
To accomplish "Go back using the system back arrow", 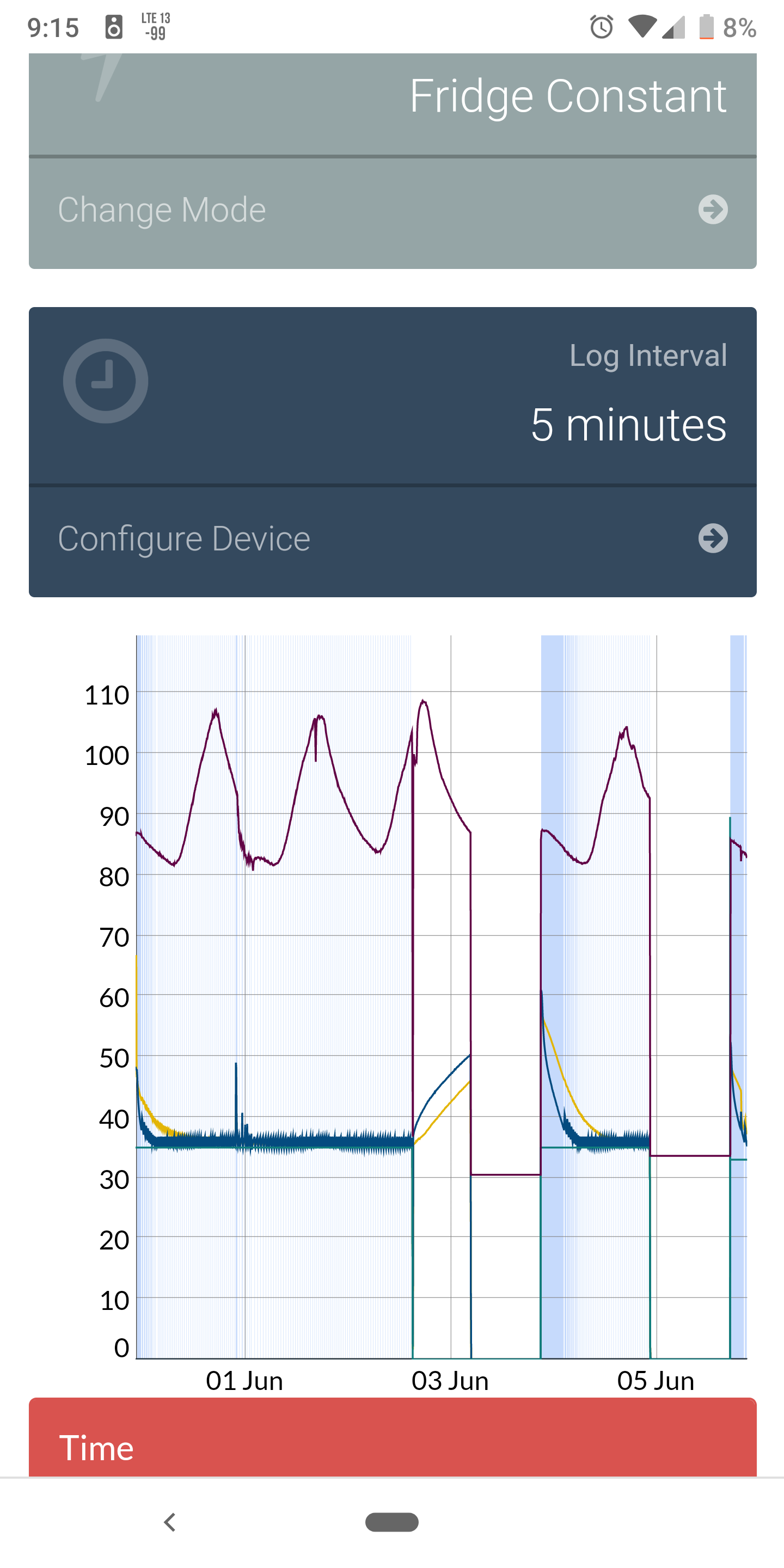I will pos(170,1522).
